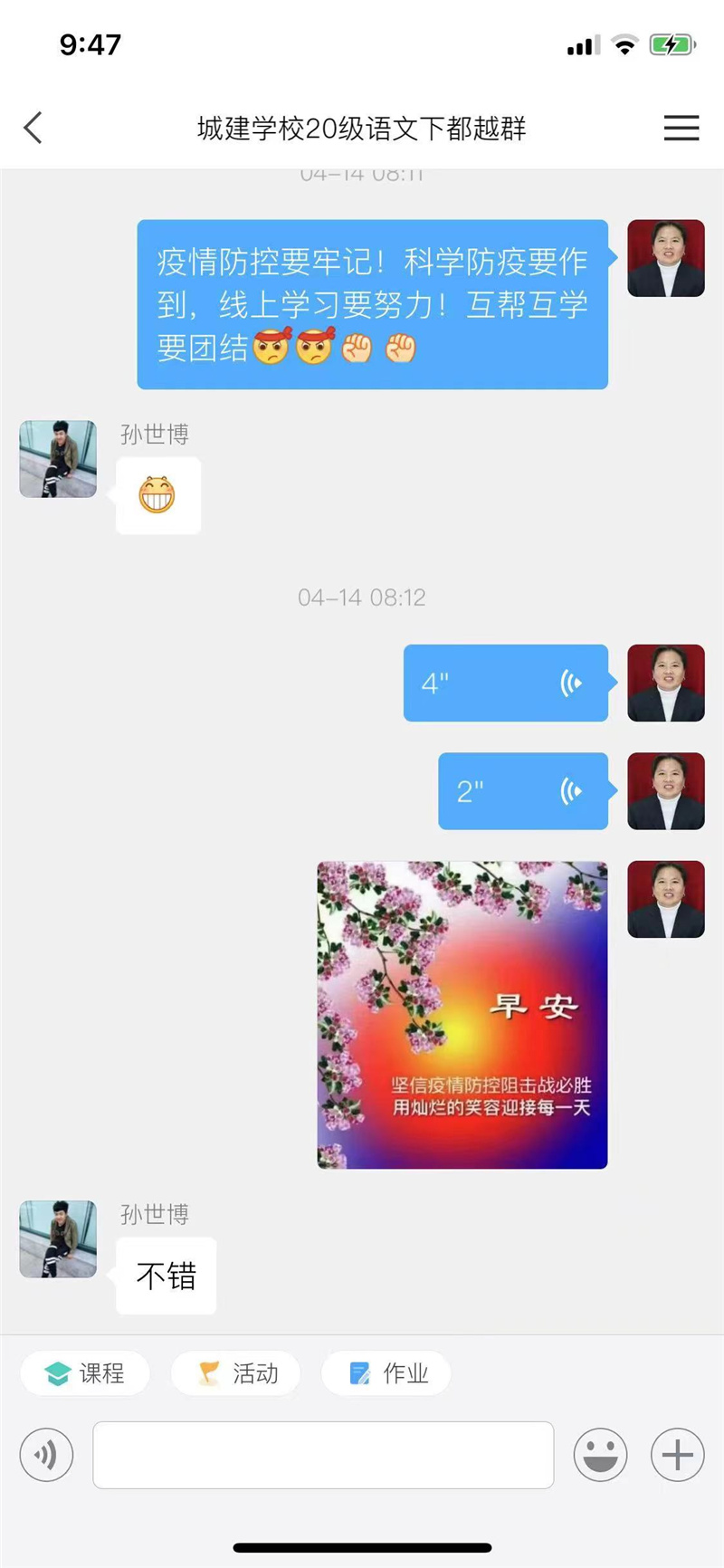Open 活动 shortcut

click(x=236, y=1373)
